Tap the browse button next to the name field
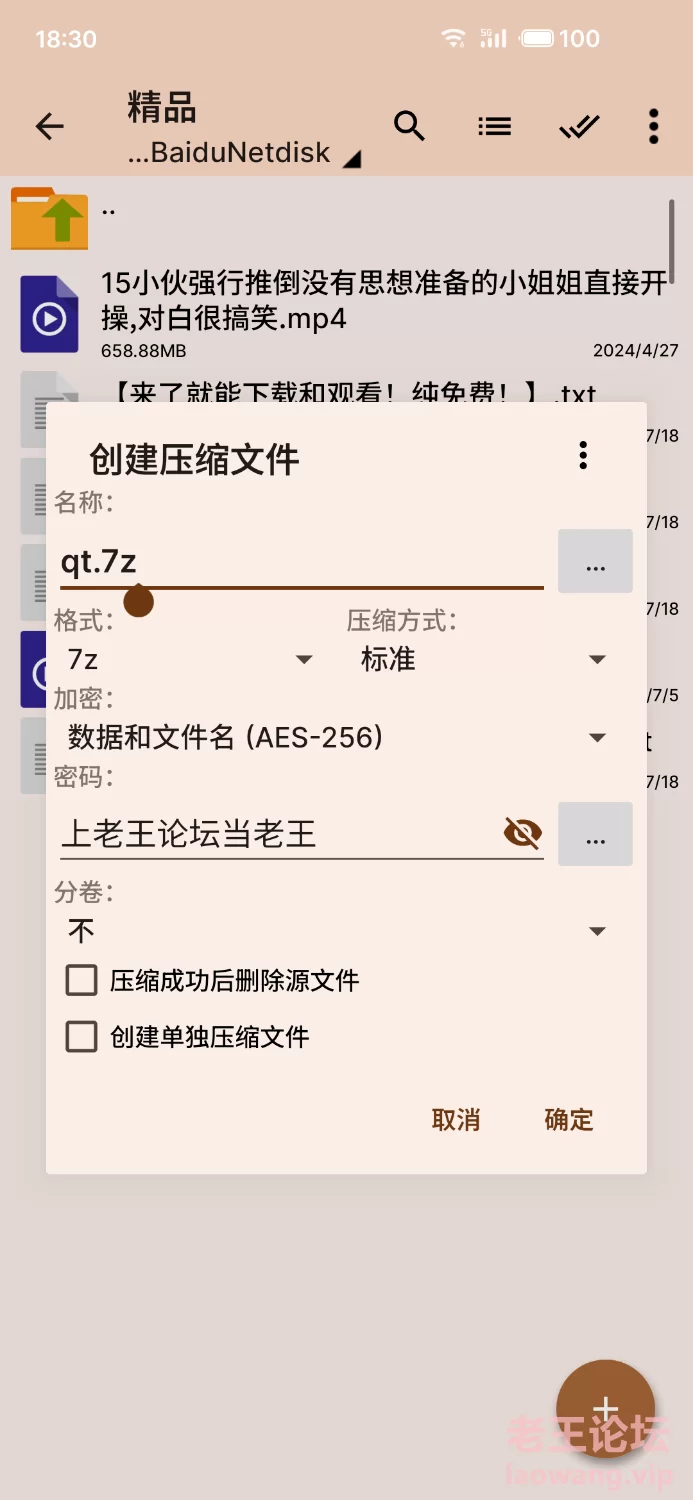Viewport: 693px width, 1500px height. (x=595, y=562)
